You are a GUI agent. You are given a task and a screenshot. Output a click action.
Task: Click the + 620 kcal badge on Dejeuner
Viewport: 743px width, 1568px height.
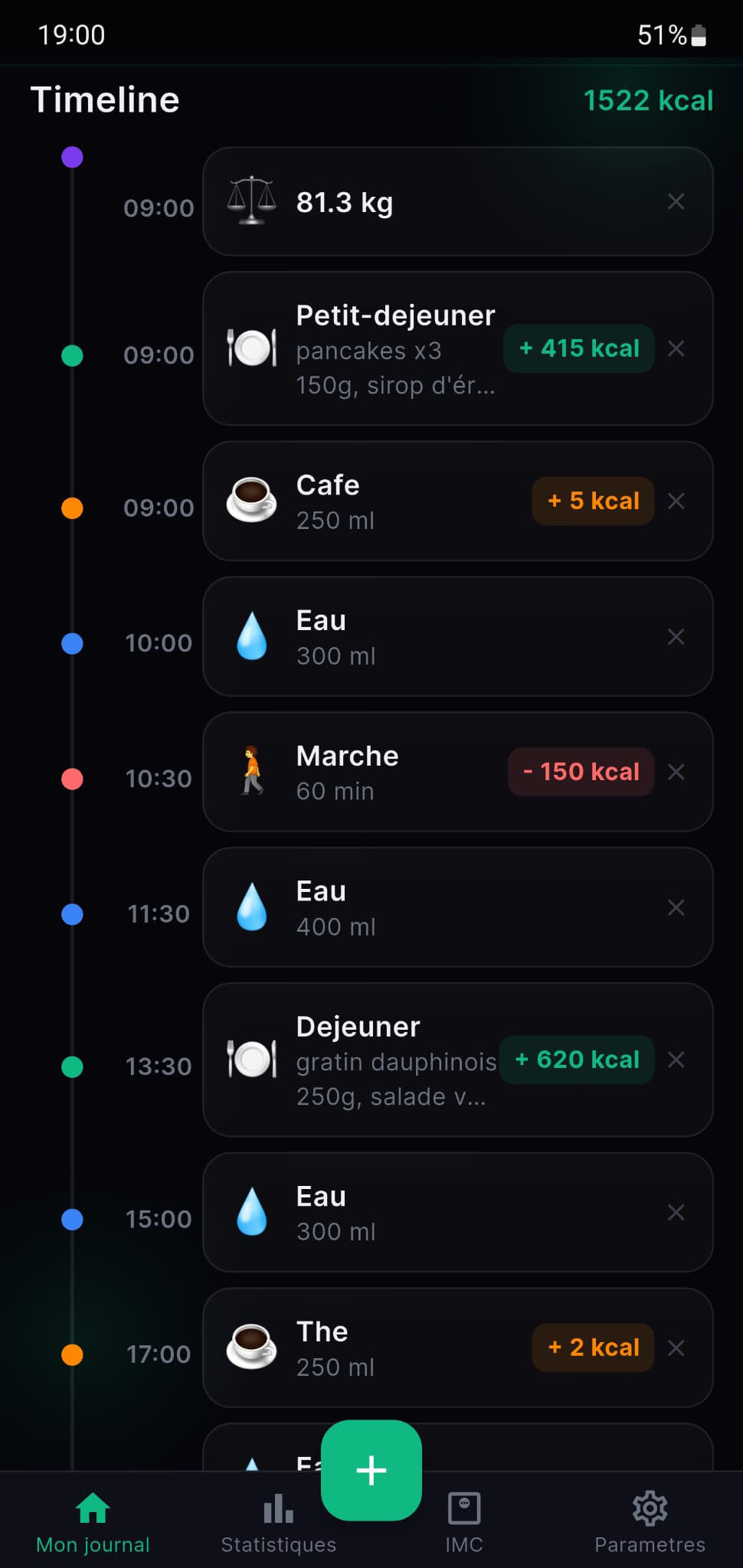(x=576, y=1060)
